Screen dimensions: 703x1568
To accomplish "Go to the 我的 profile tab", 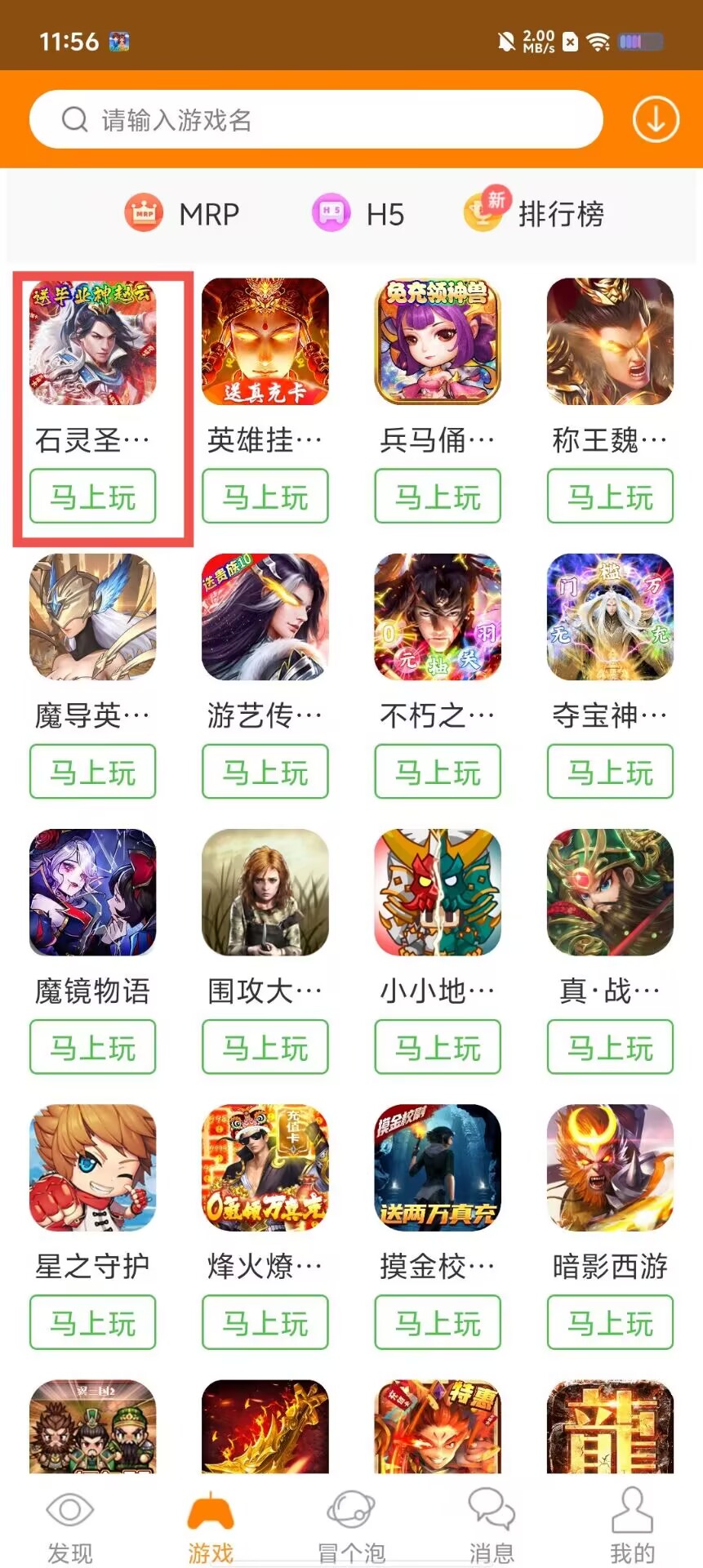I will [632, 1526].
